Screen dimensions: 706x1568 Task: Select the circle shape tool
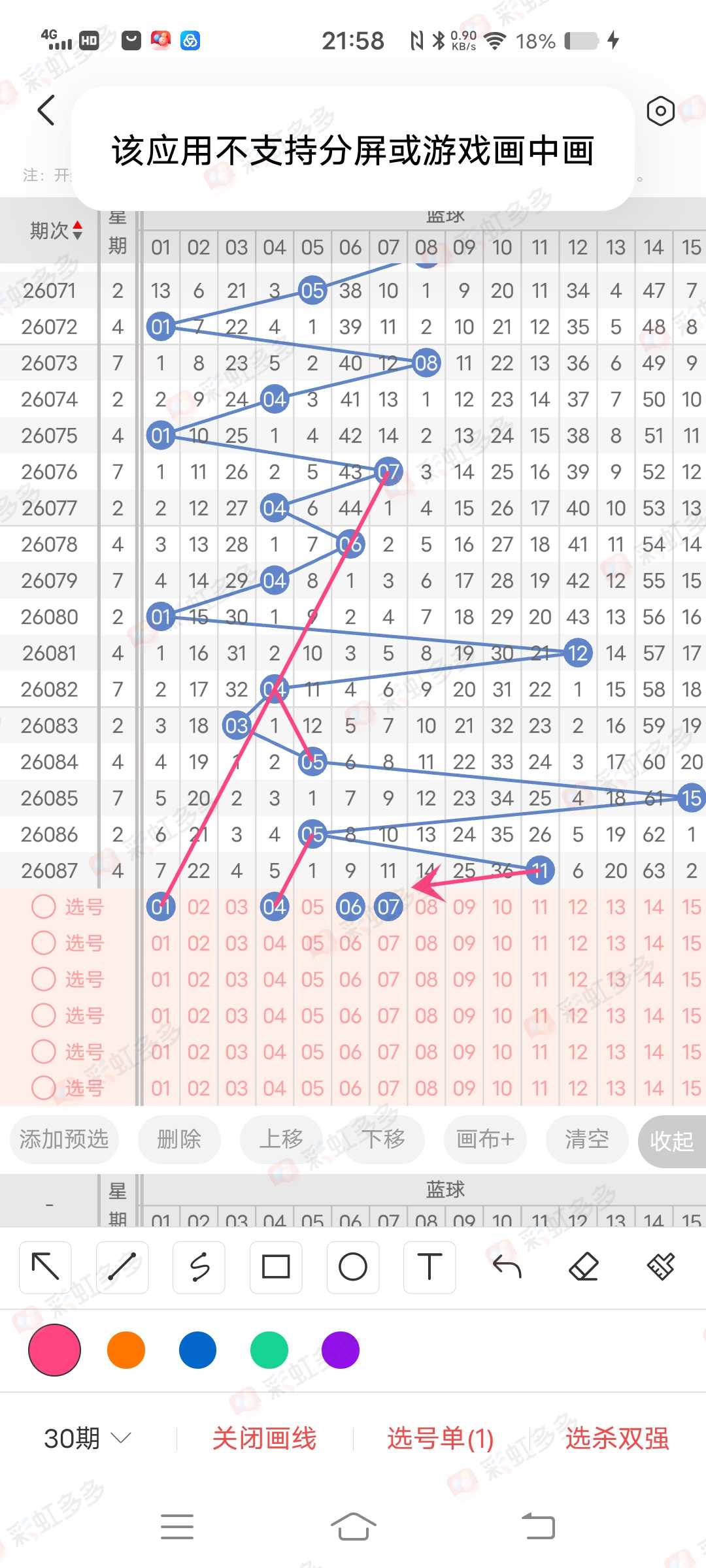(x=353, y=1267)
